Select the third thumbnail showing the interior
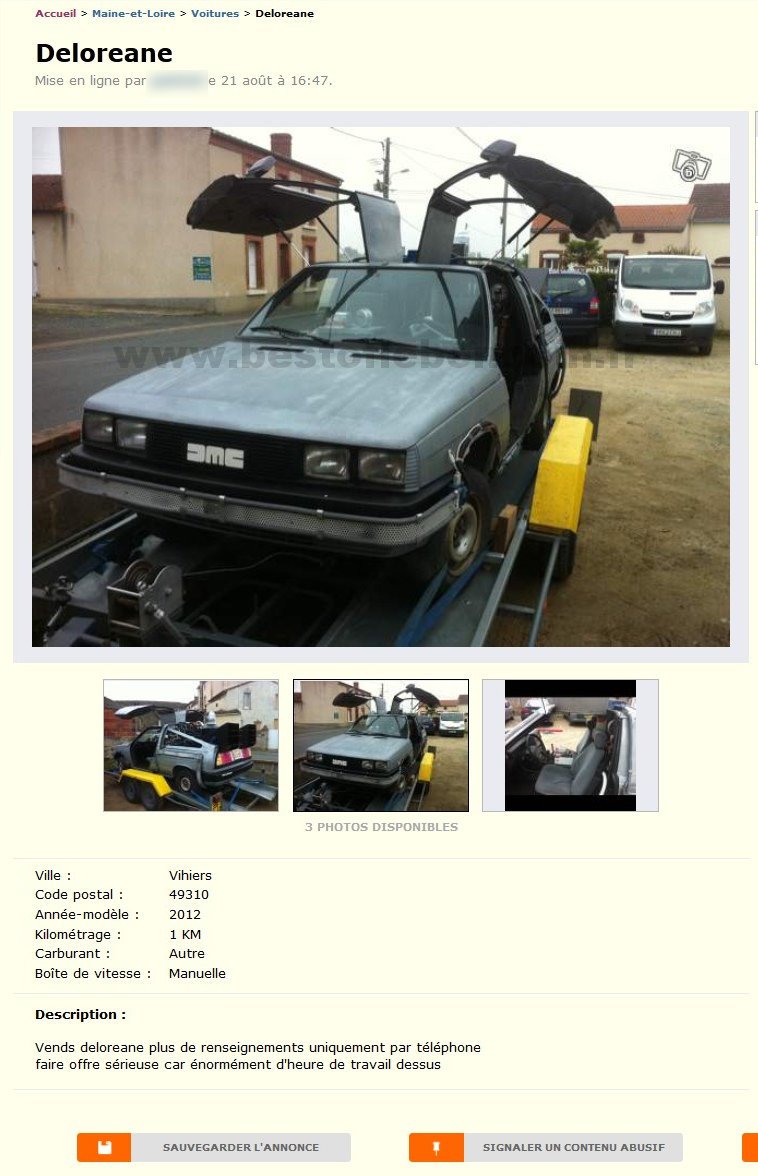 click(x=570, y=745)
